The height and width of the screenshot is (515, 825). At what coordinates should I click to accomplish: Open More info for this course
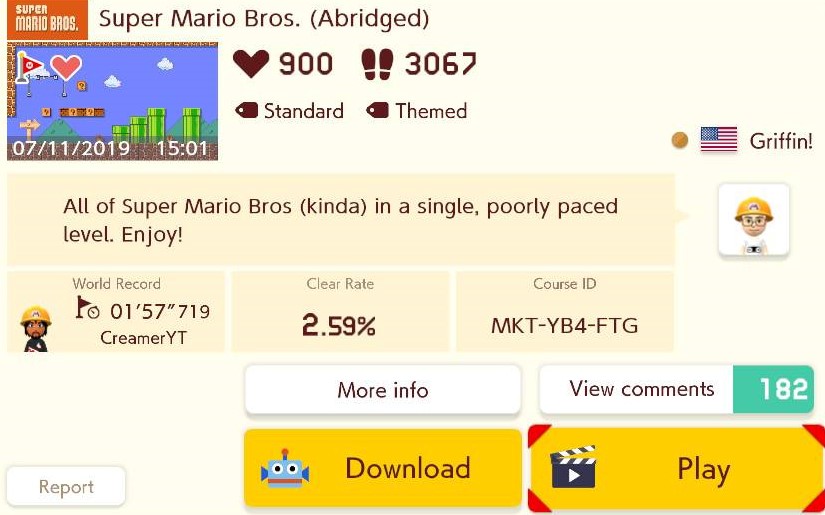pyautogui.click(x=383, y=390)
